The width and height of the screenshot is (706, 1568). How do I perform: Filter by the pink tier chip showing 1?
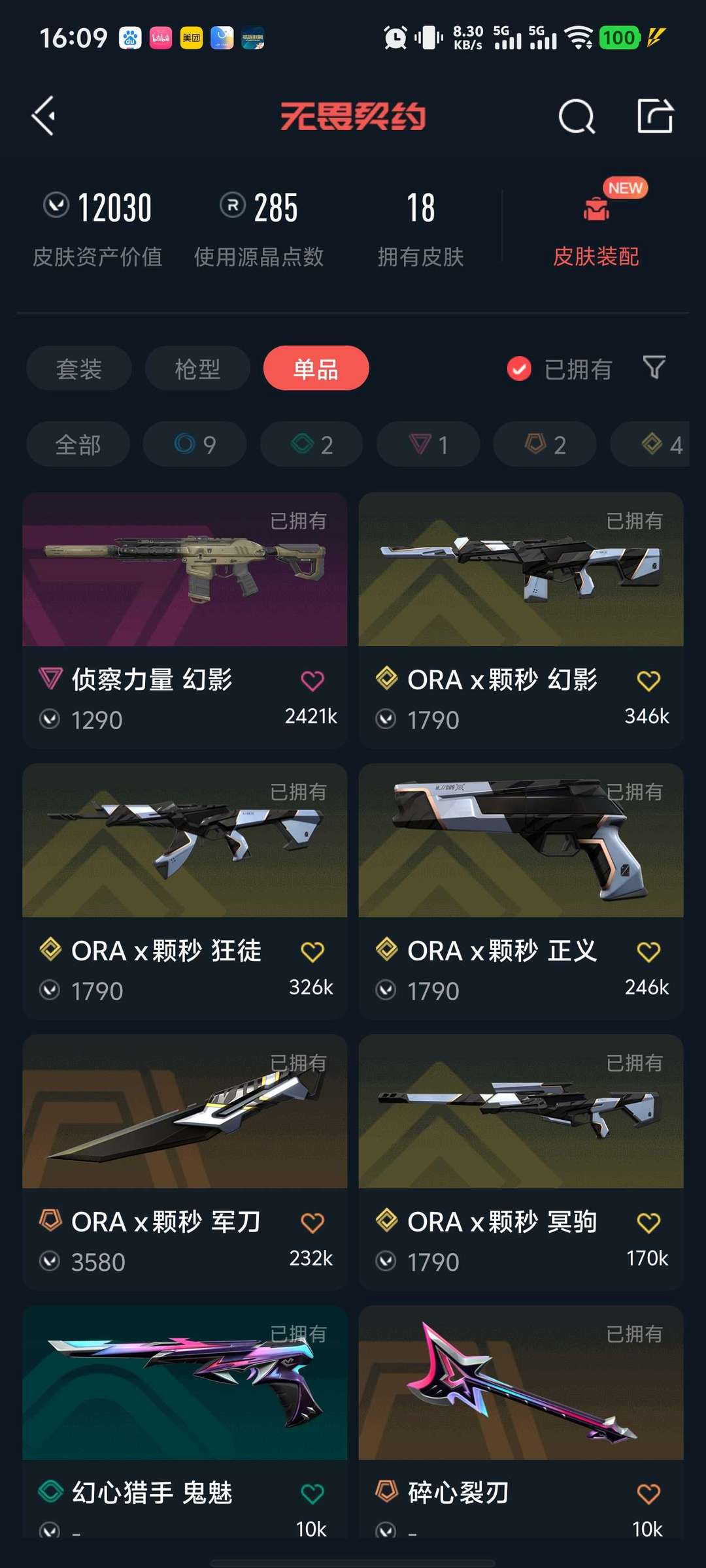pyautogui.click(x=428, y=444)
